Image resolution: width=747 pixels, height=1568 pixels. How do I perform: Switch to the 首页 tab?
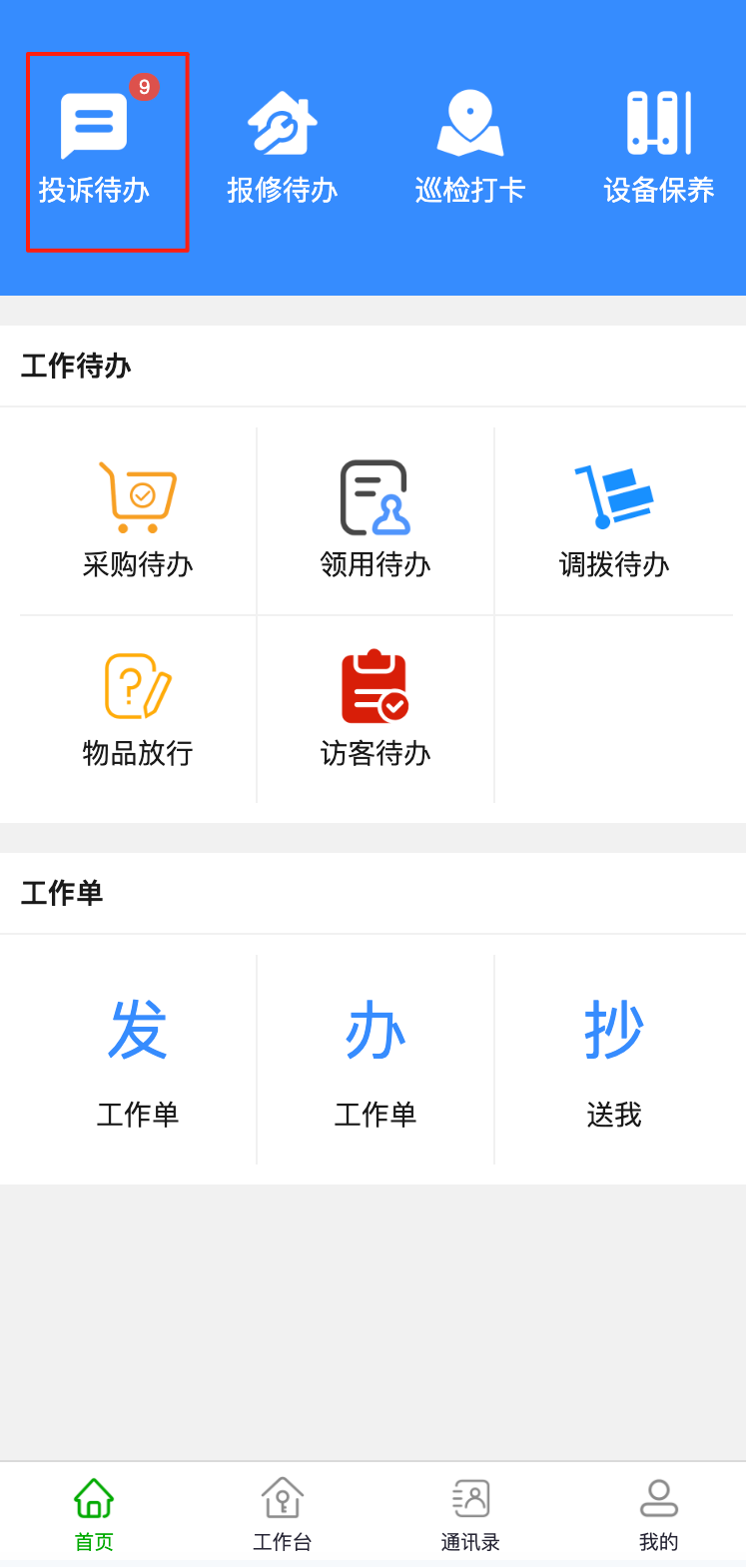tap(94, 1514)
